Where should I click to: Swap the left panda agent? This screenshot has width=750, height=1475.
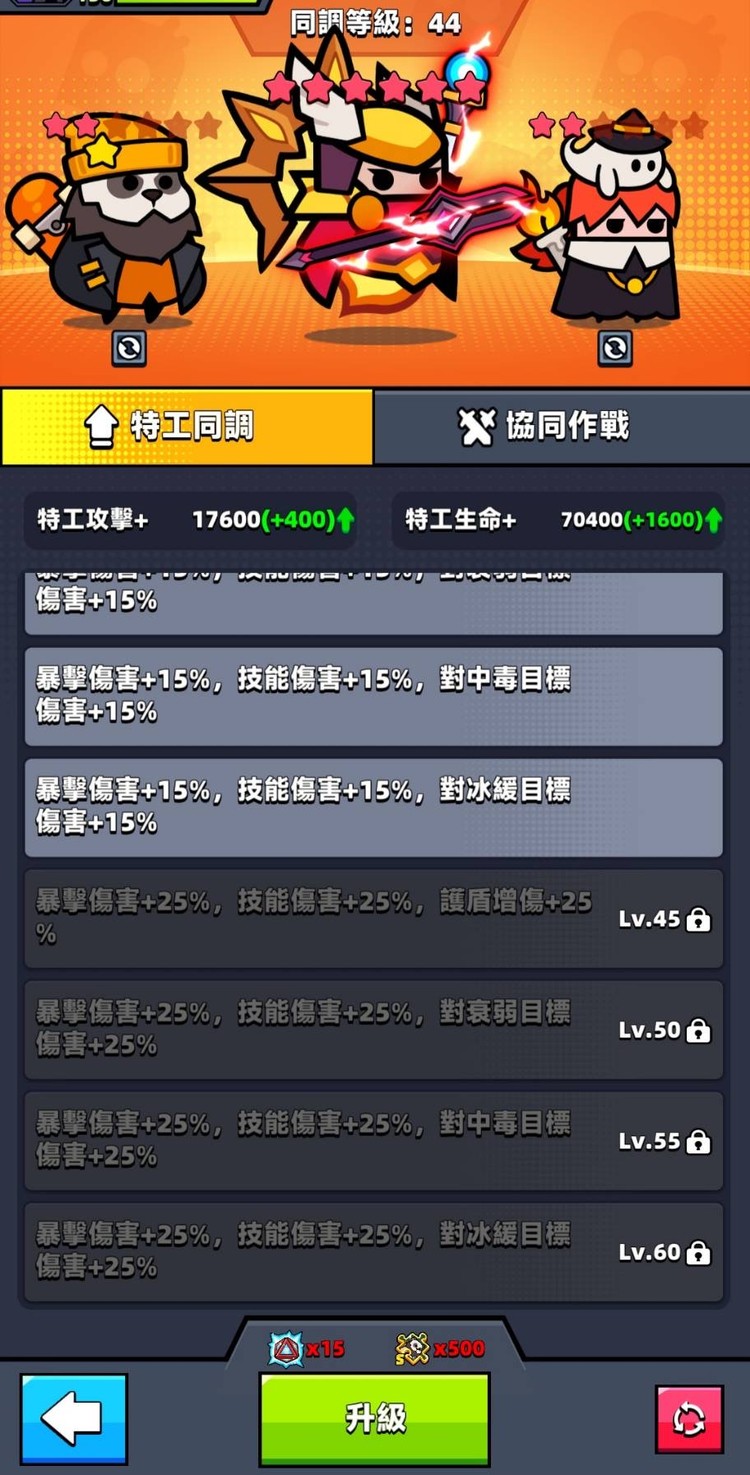[129, 348]
